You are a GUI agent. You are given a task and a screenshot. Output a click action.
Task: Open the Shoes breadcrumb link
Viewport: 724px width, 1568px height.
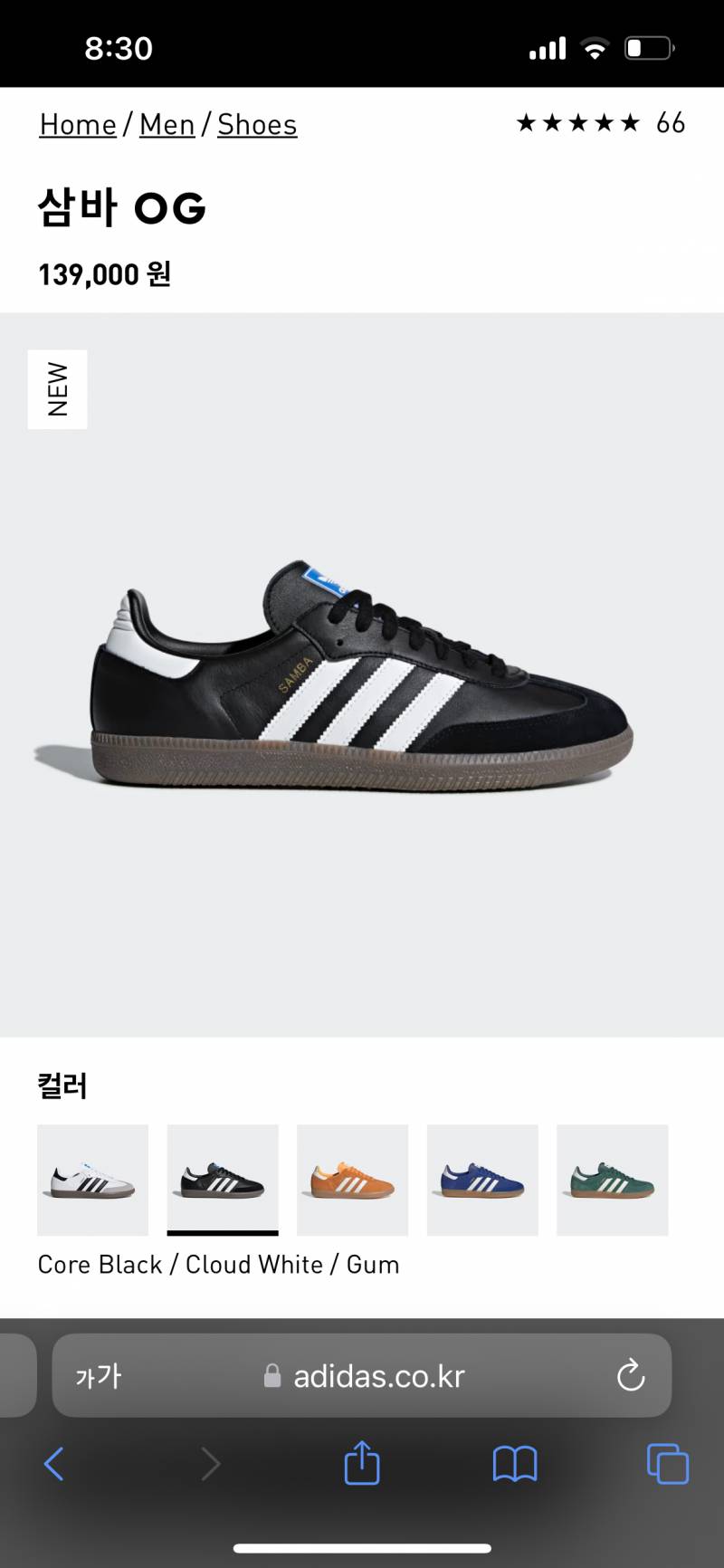[257, 125]
